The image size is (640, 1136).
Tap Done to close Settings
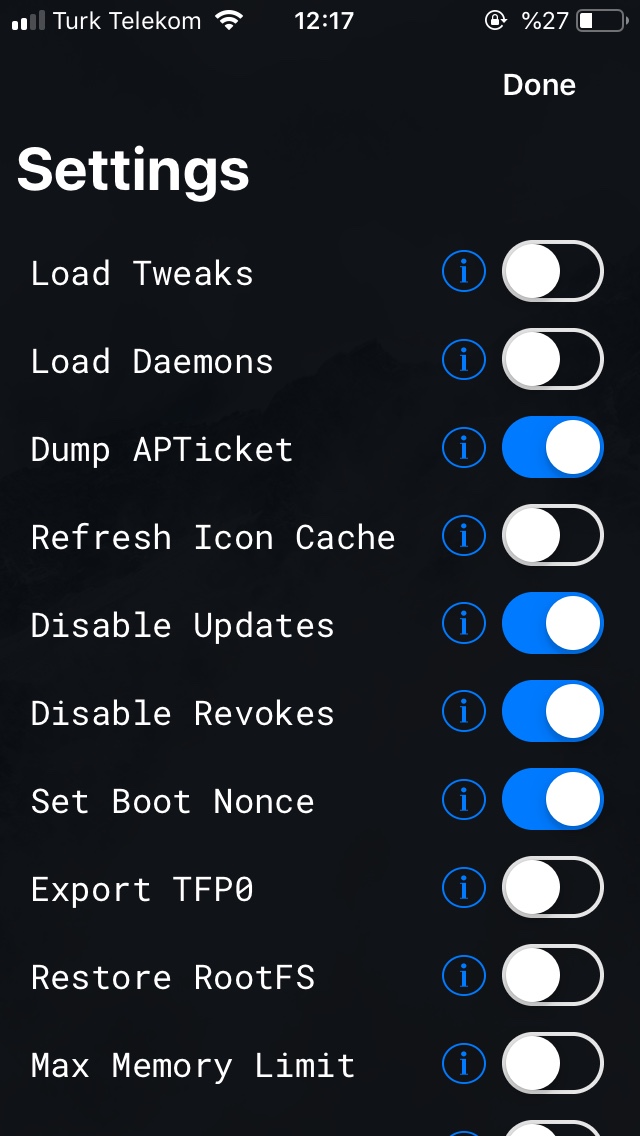538,86
